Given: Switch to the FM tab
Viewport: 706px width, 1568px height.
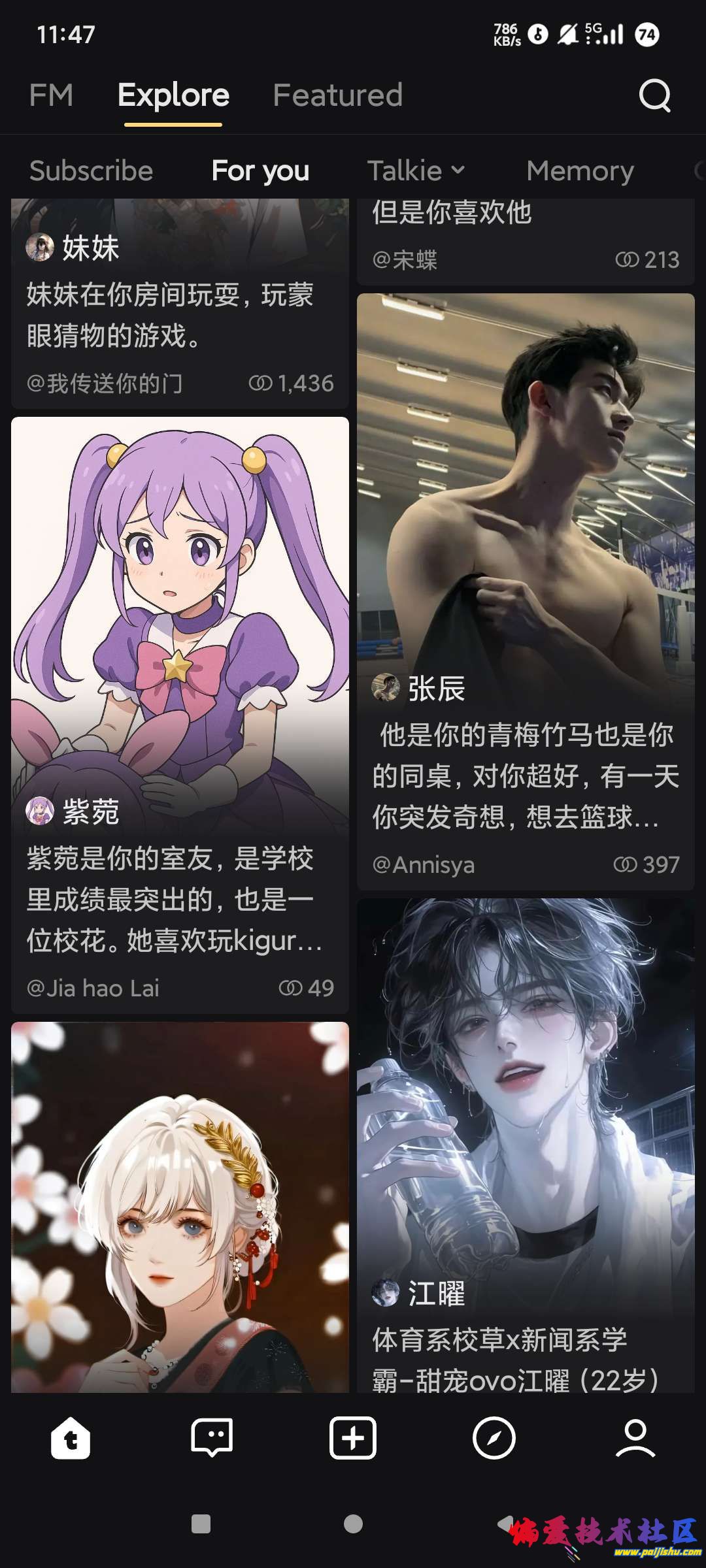Looking at the screenshot, I should pyautogui.click(x=51, y=95).
